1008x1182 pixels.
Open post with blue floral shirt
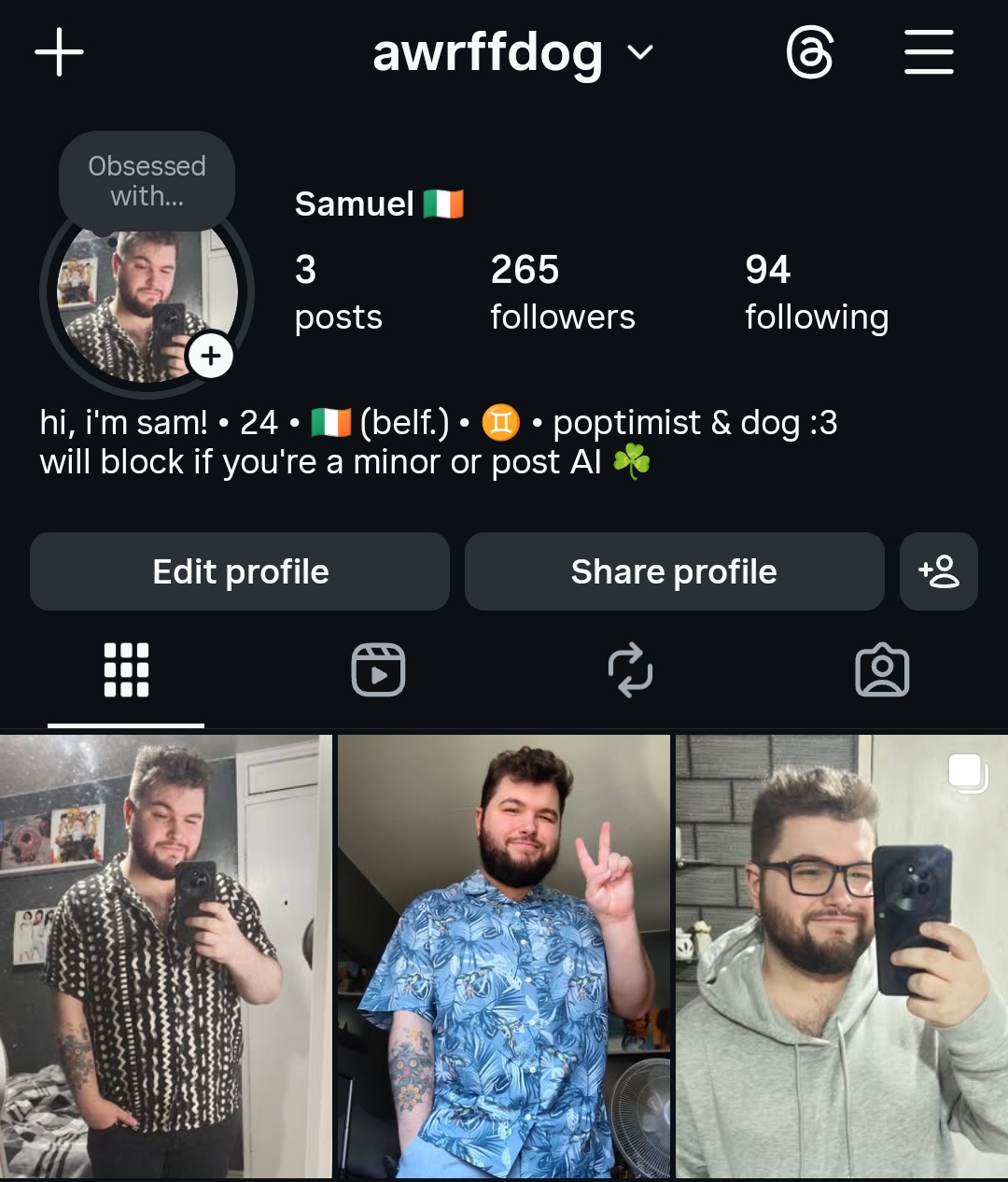tap(503, 956)
